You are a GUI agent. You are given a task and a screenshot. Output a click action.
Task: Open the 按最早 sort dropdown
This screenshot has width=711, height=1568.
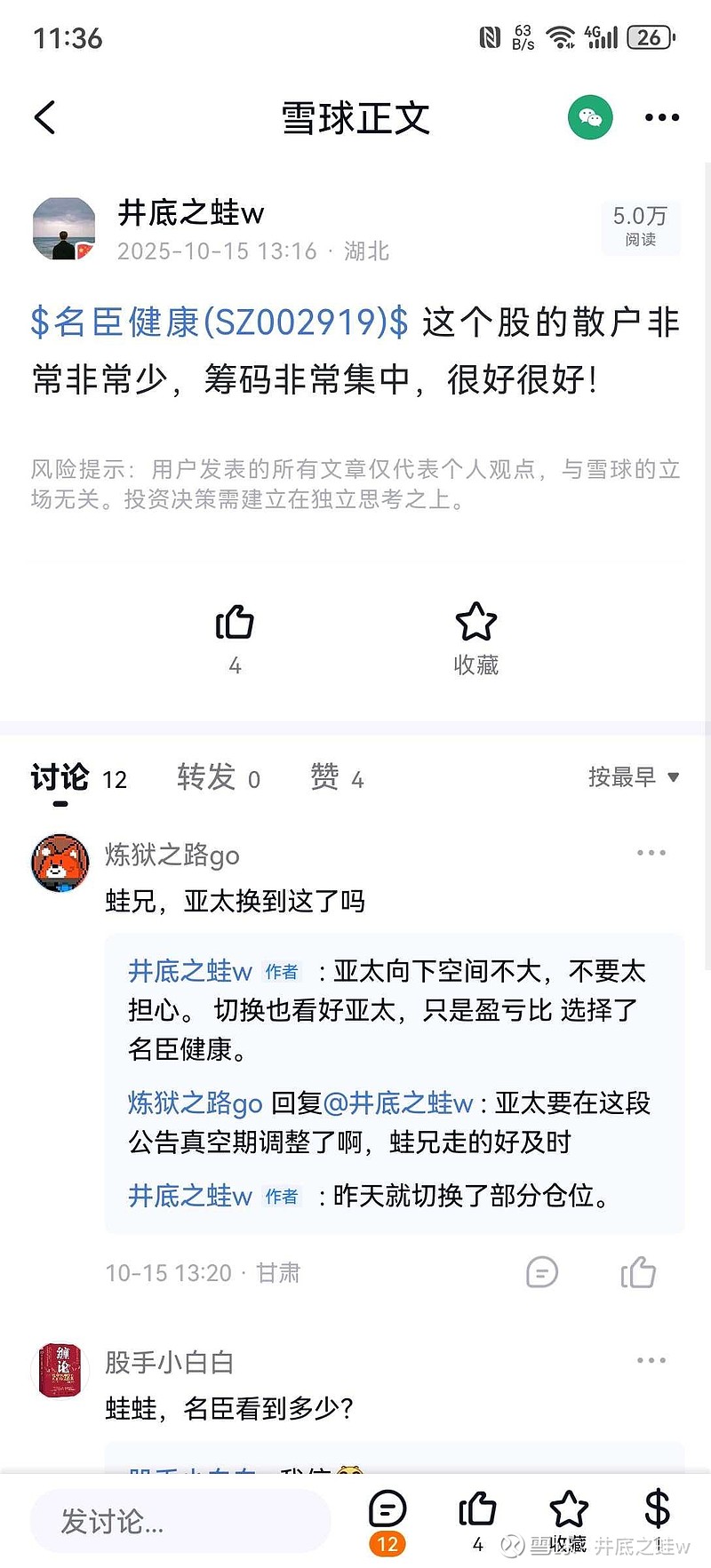point(634,776)
